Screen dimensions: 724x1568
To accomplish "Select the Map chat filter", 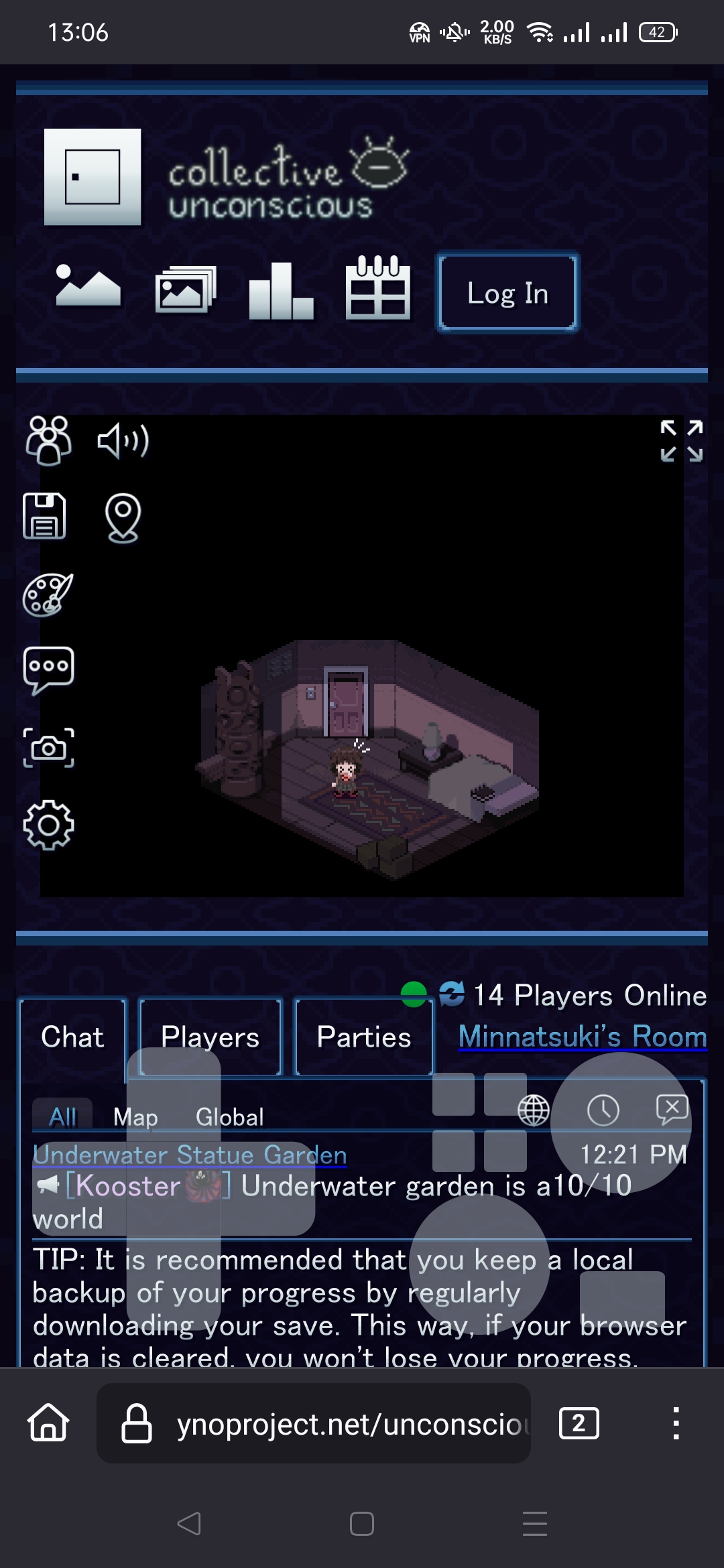I will [135, 1117].
